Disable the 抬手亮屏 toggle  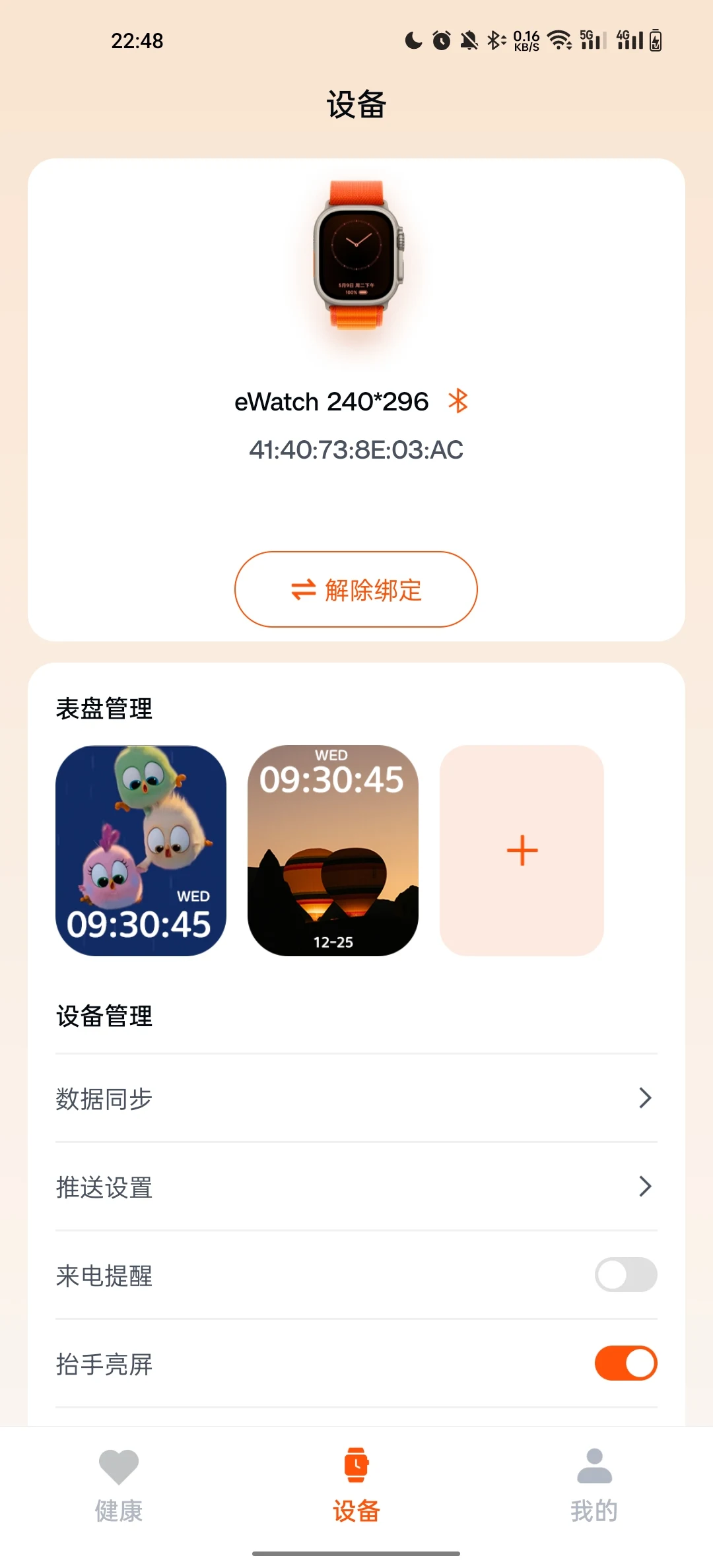(x=626, y=1363)
